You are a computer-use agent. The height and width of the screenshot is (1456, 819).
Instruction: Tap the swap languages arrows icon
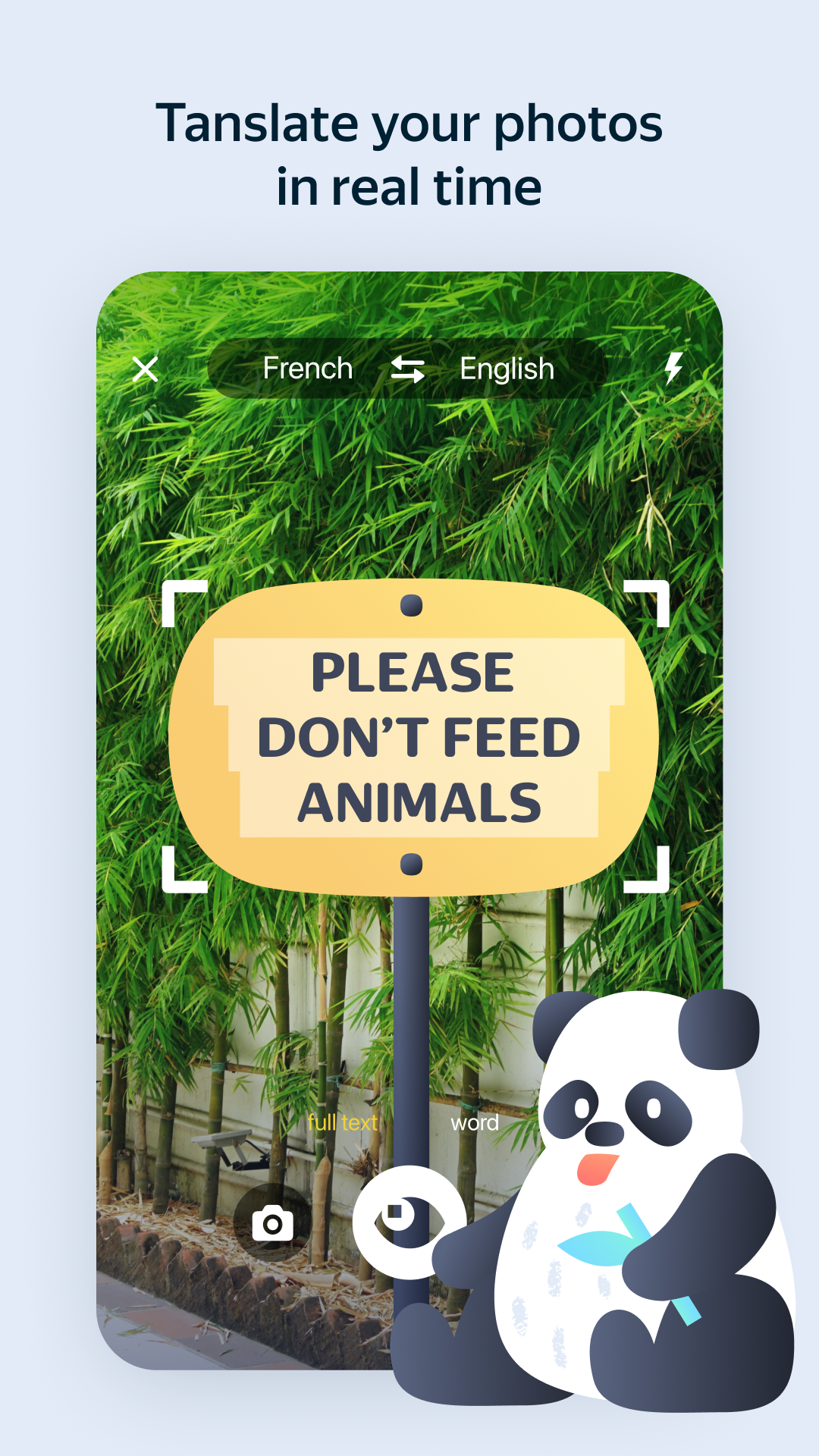pos(407,369)
